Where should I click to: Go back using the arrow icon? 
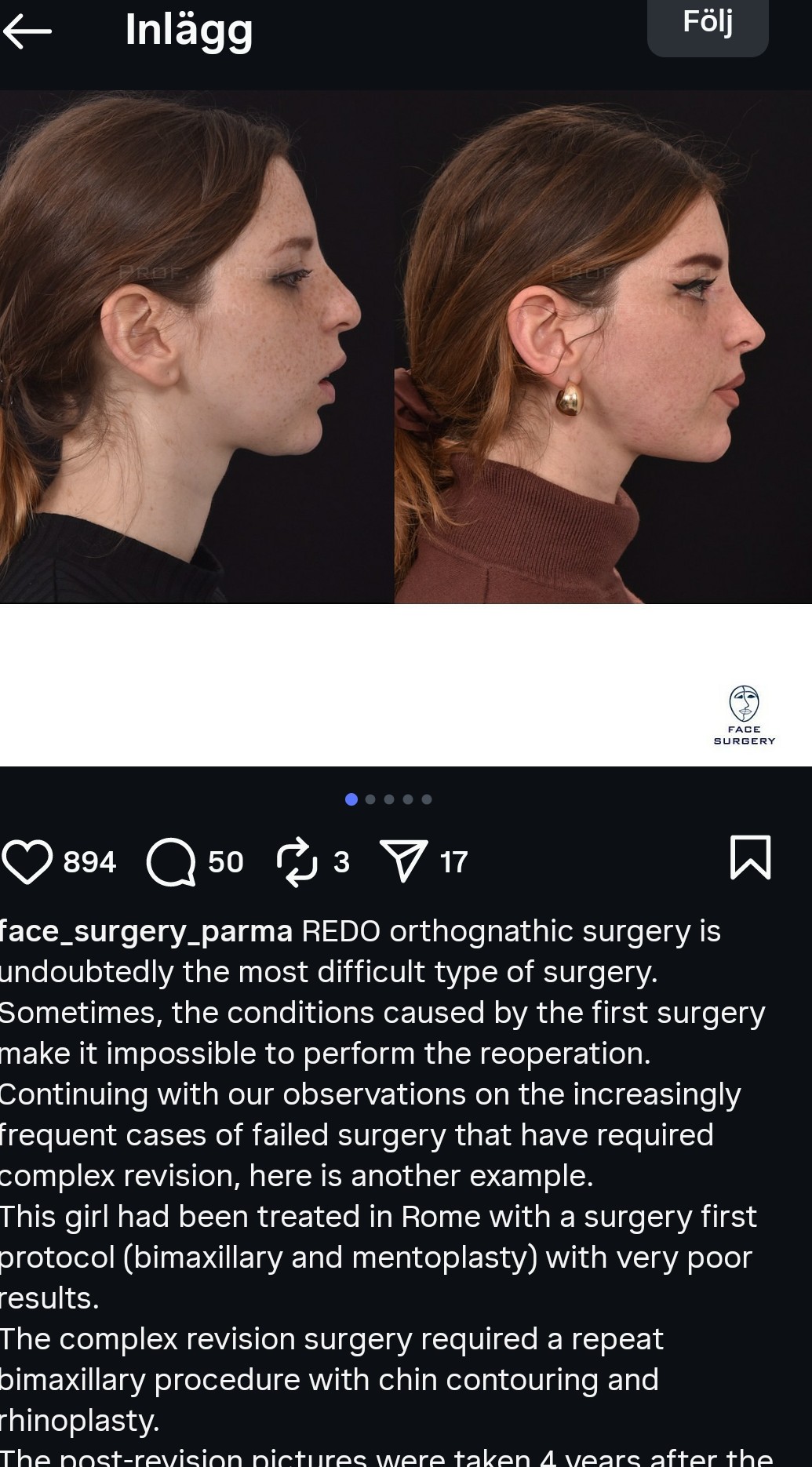tap(27, 31)
